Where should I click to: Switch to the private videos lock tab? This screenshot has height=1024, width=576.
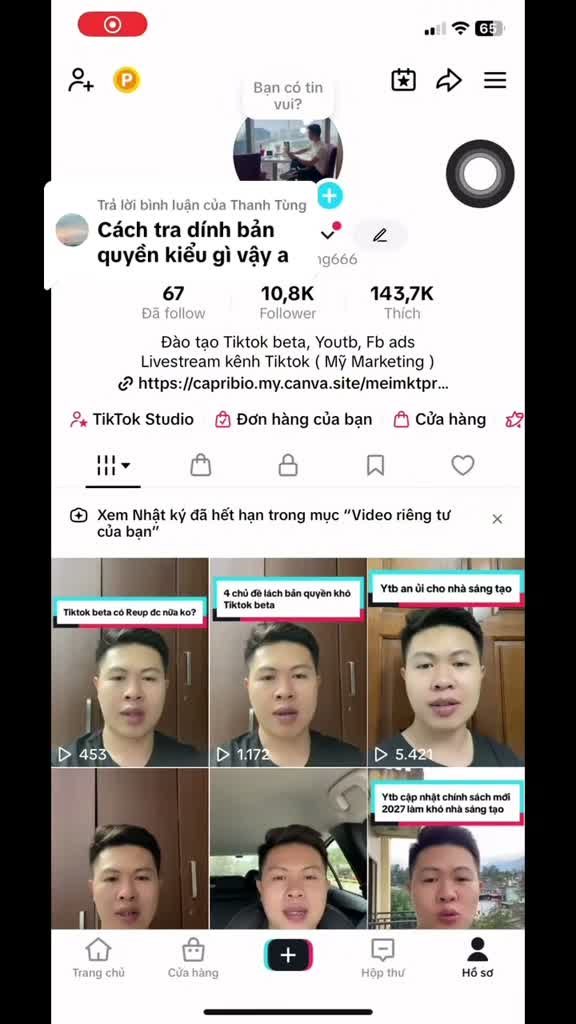[x=288, y=466]
